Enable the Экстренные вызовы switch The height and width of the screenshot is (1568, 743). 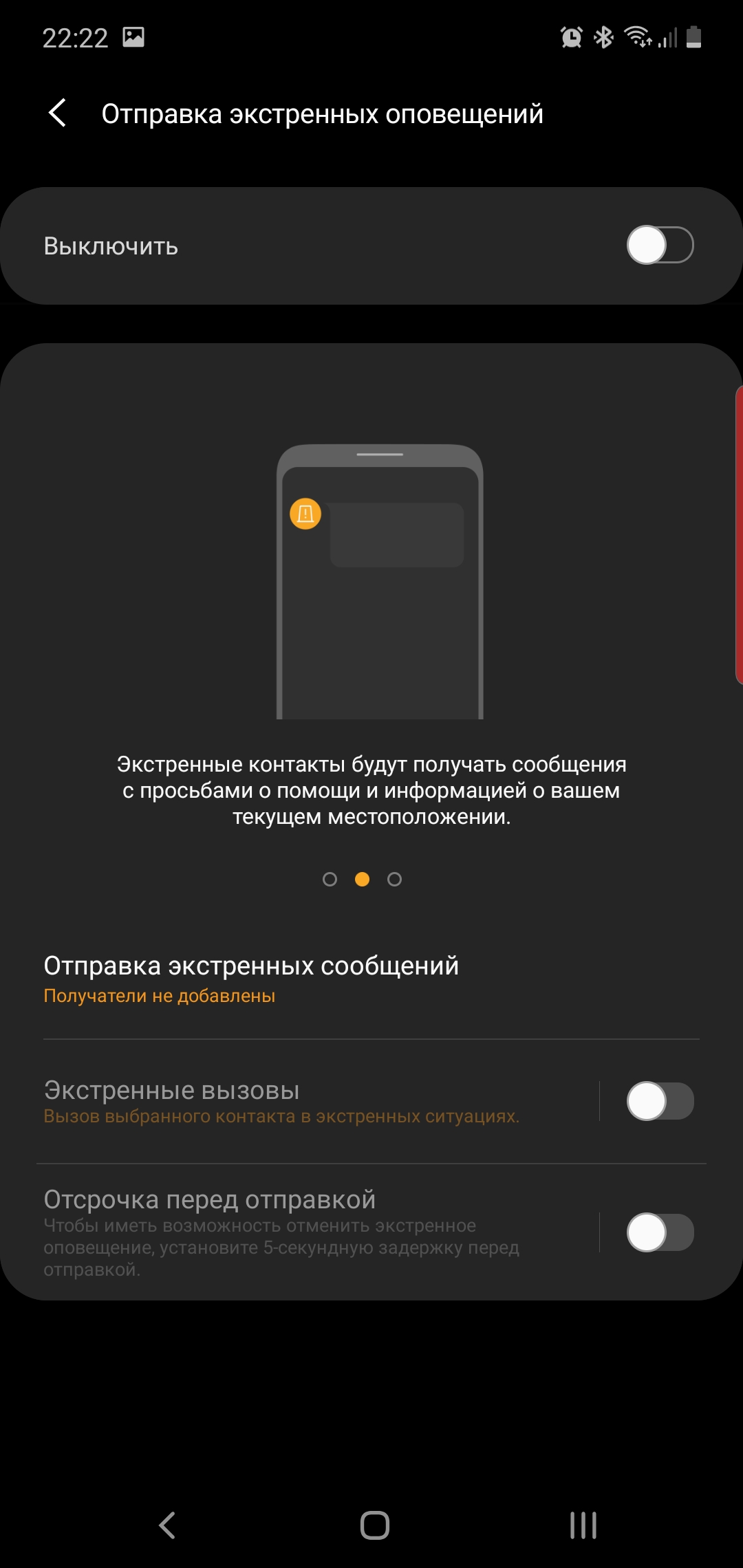click(659, 1101)
